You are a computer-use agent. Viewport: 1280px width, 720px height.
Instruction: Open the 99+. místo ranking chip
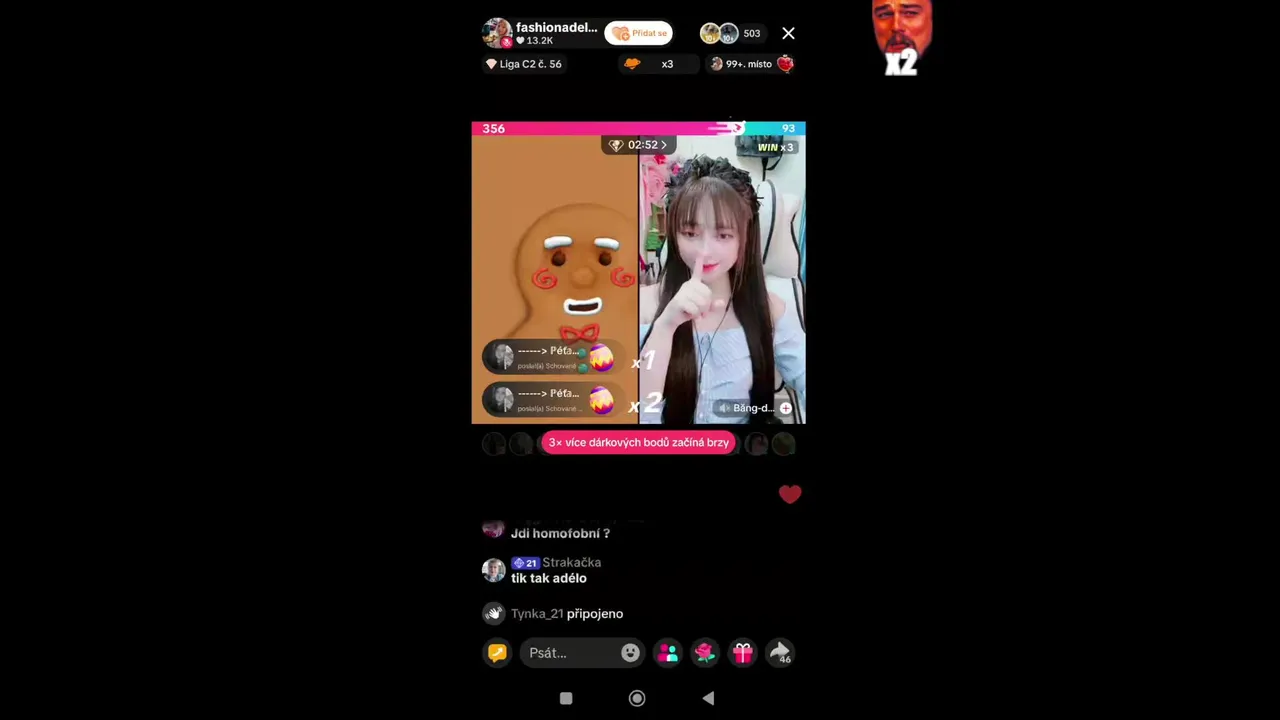click(x=750, y=64)
